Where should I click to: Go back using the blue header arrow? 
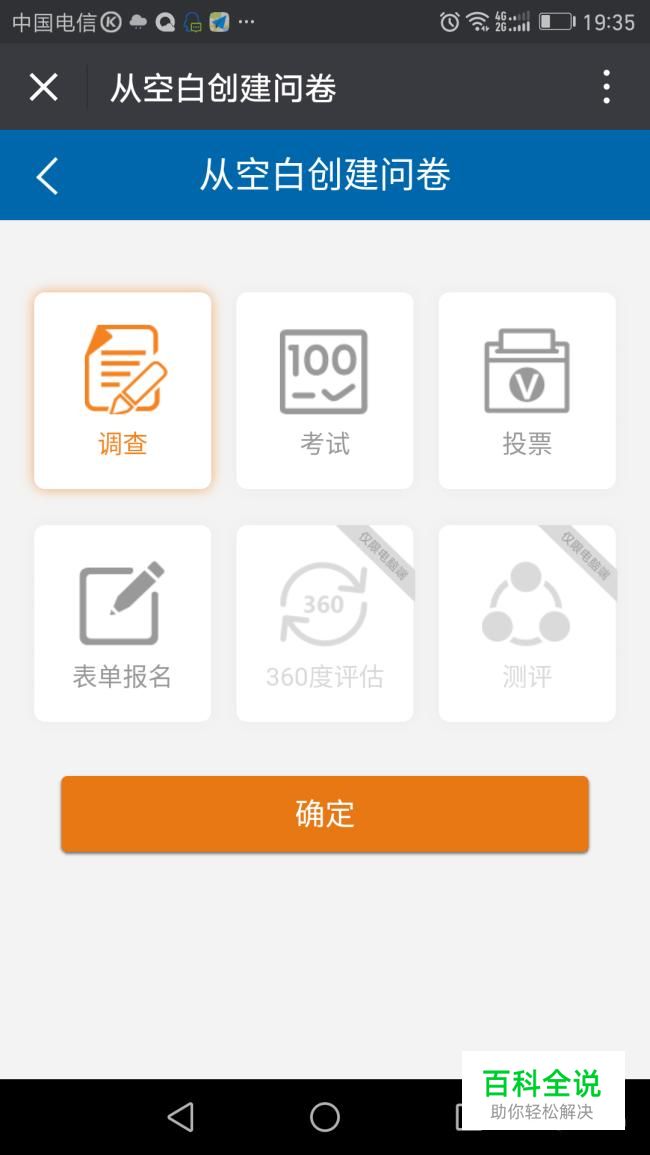pos(46,176)
